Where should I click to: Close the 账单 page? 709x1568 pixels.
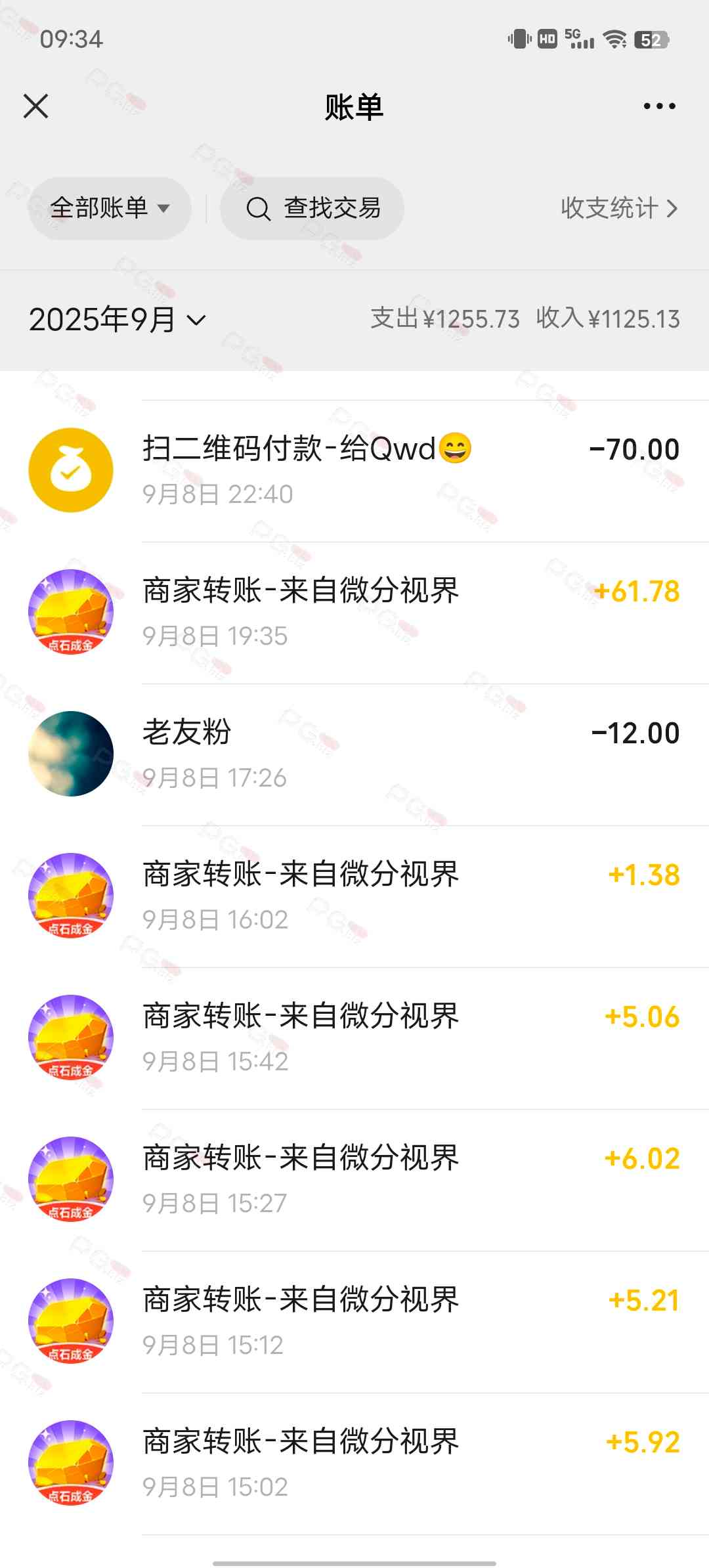tap(36, 106)
